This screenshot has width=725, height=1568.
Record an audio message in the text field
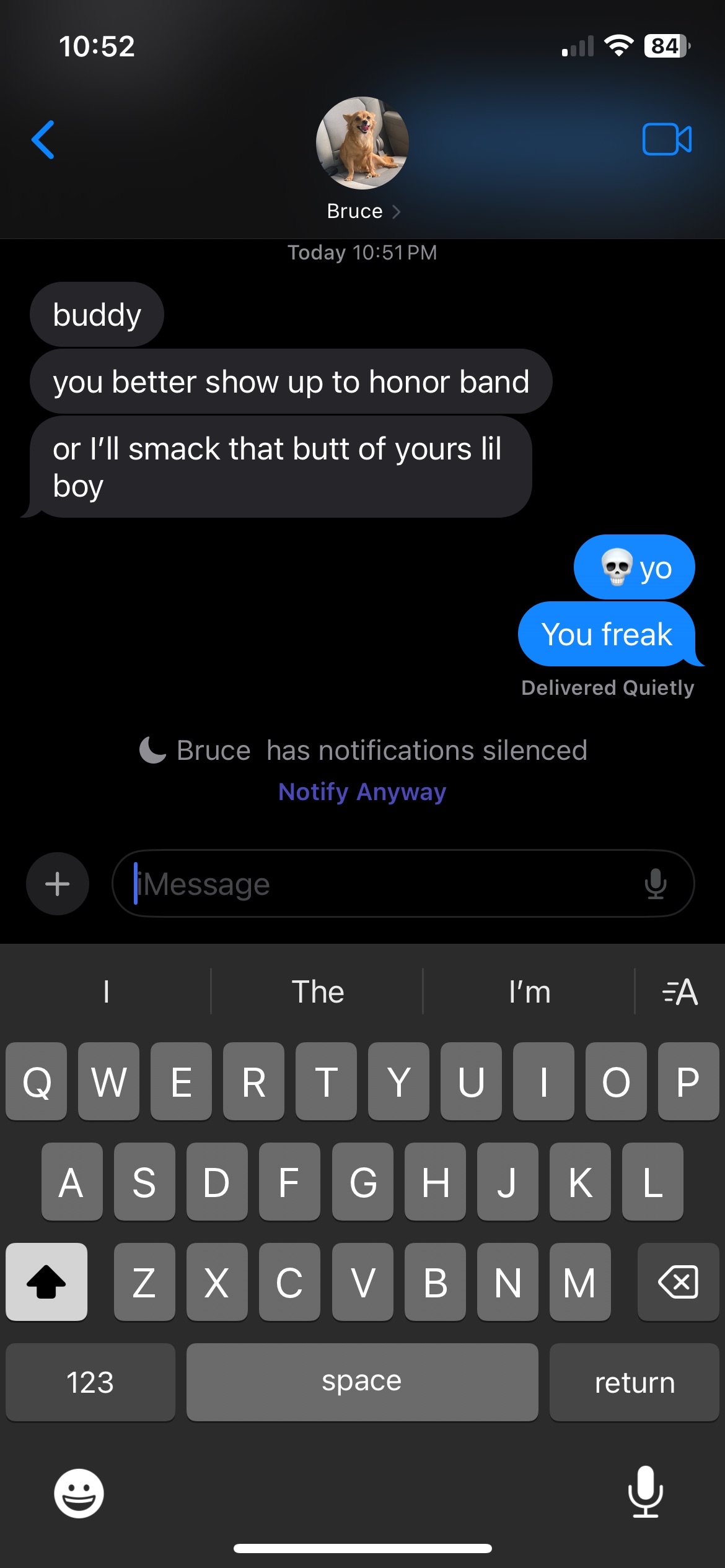pyautogui.click(x=656, y=884)
